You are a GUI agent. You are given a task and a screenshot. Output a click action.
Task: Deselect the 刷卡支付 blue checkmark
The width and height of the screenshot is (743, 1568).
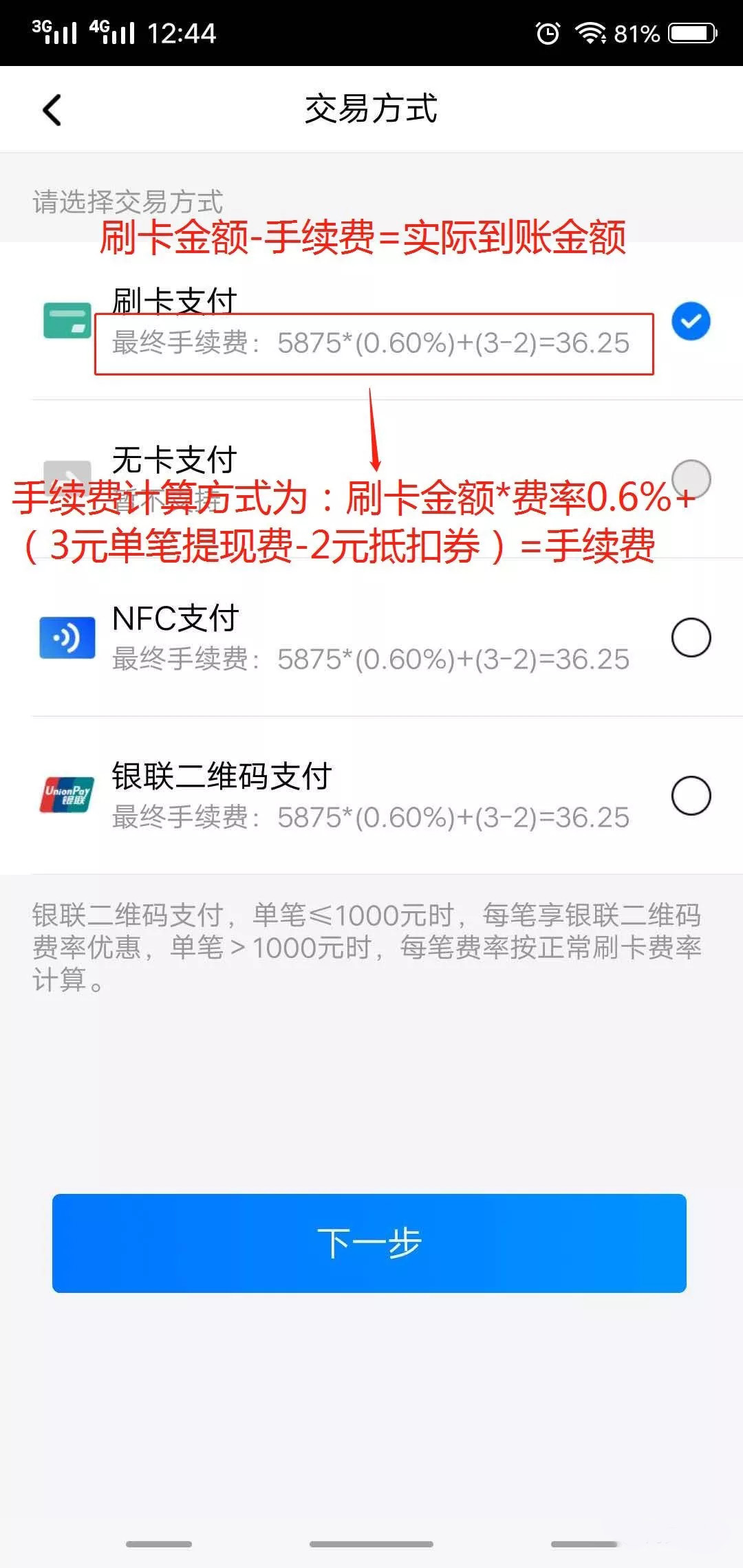coord(690,322)
